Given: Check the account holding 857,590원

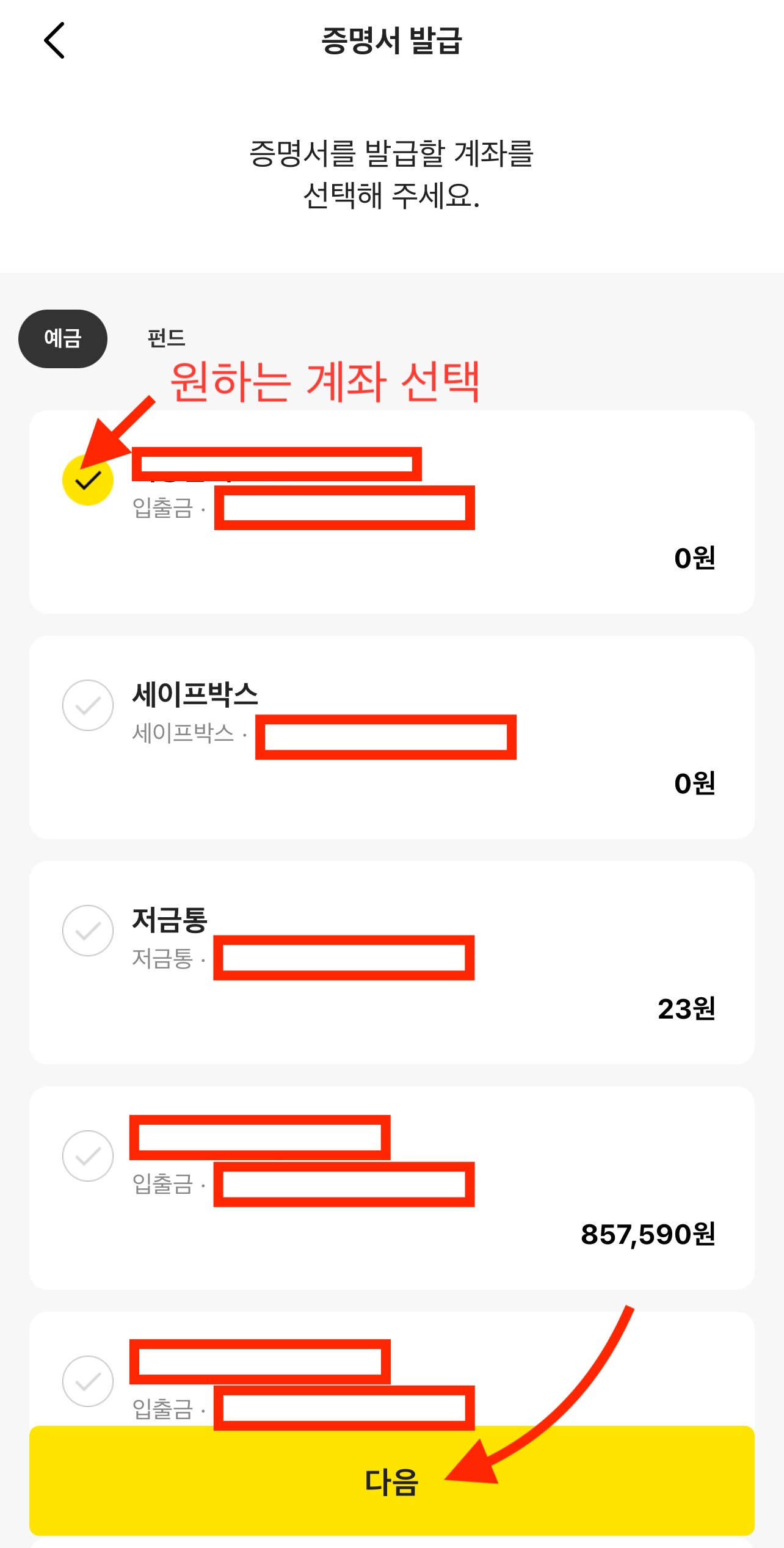Looking at the screenshot, I should tap(87, 1155).
